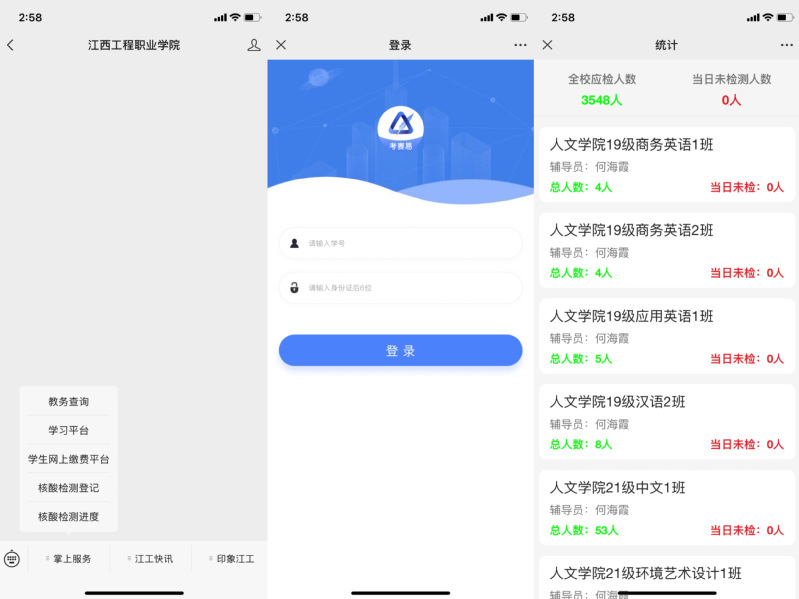This screenshot has width=799, height=599.
Task: Open the 江工快讯 menu
Action: pyautogui.click(x=153, y=559)
